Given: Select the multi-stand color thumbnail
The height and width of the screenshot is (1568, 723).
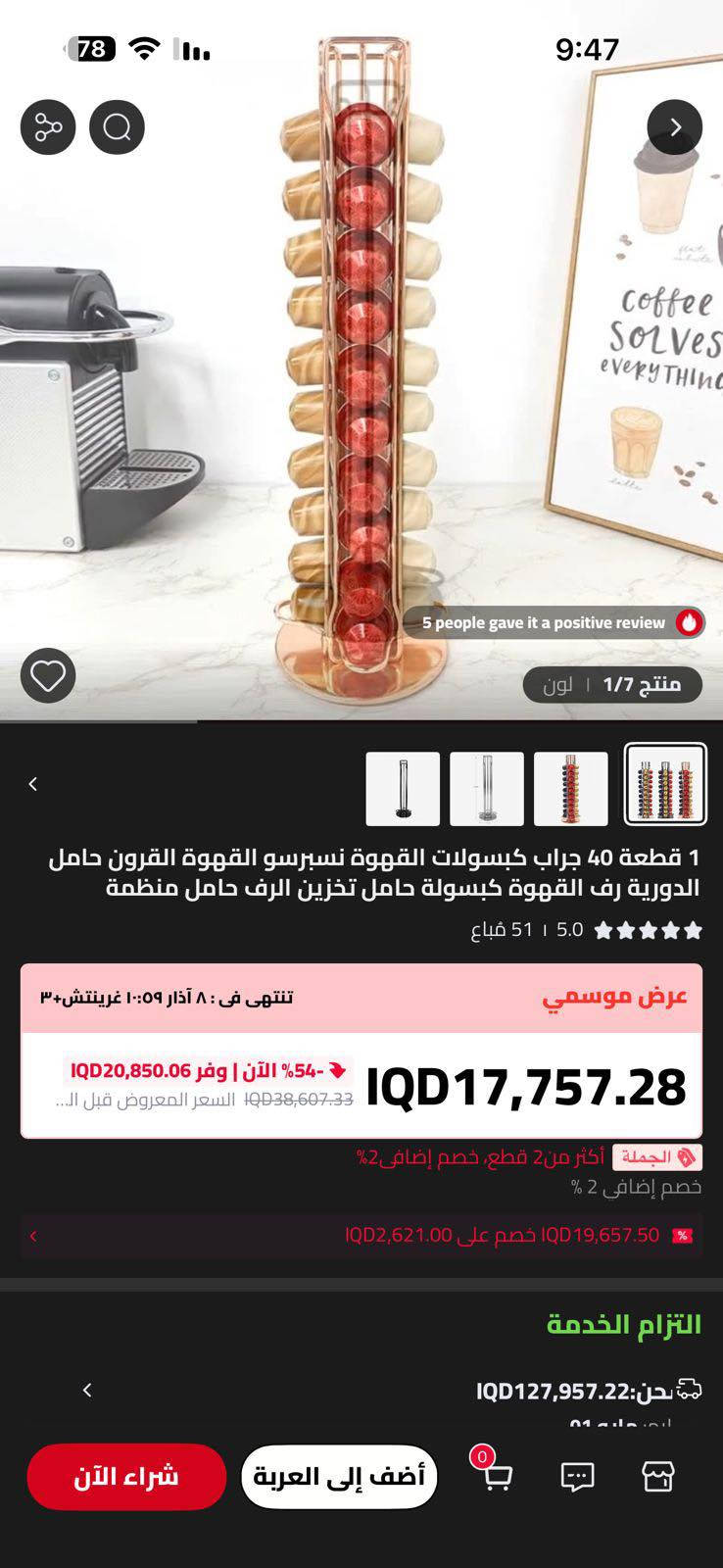Looking at the screenshot, I should tap(665, 784).
